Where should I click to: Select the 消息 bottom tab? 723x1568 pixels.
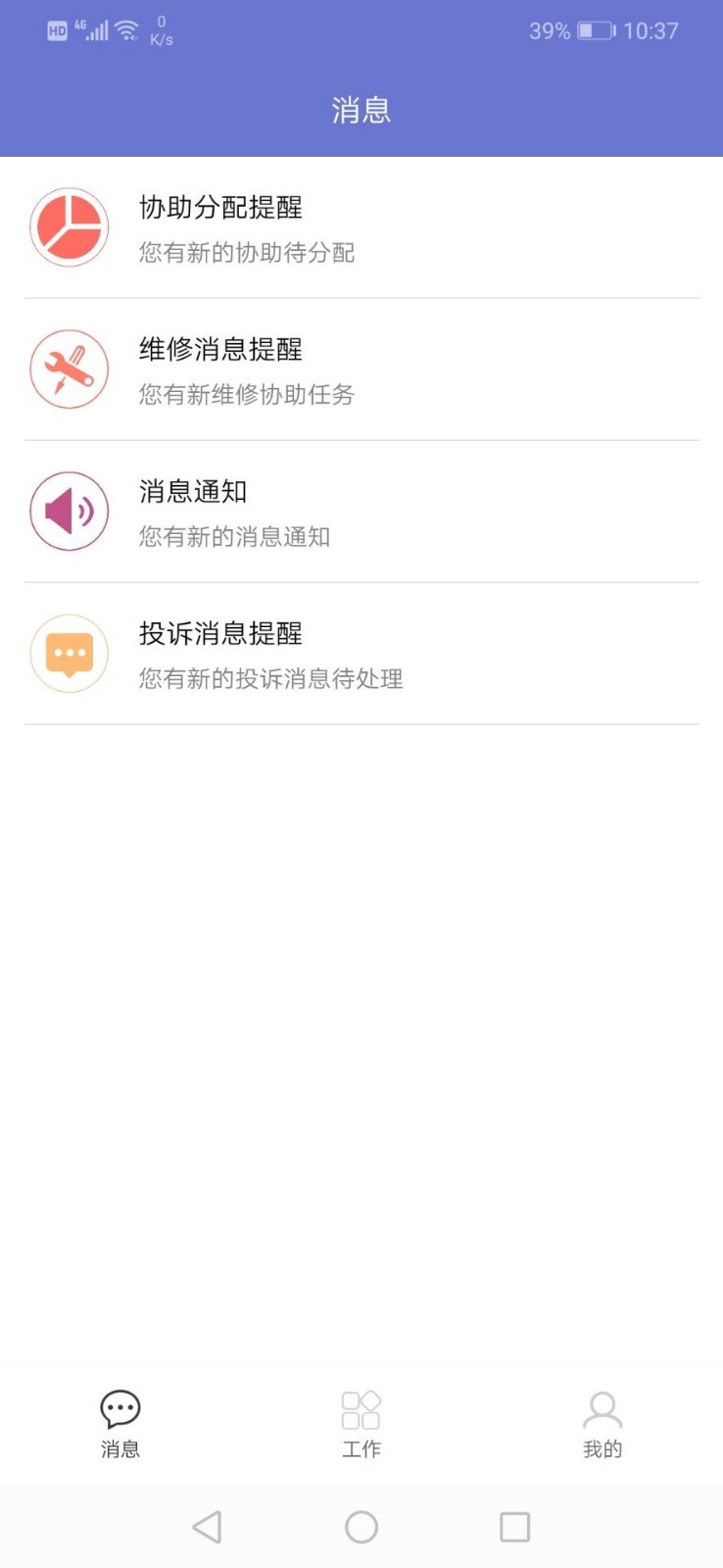pos(120,1424)
